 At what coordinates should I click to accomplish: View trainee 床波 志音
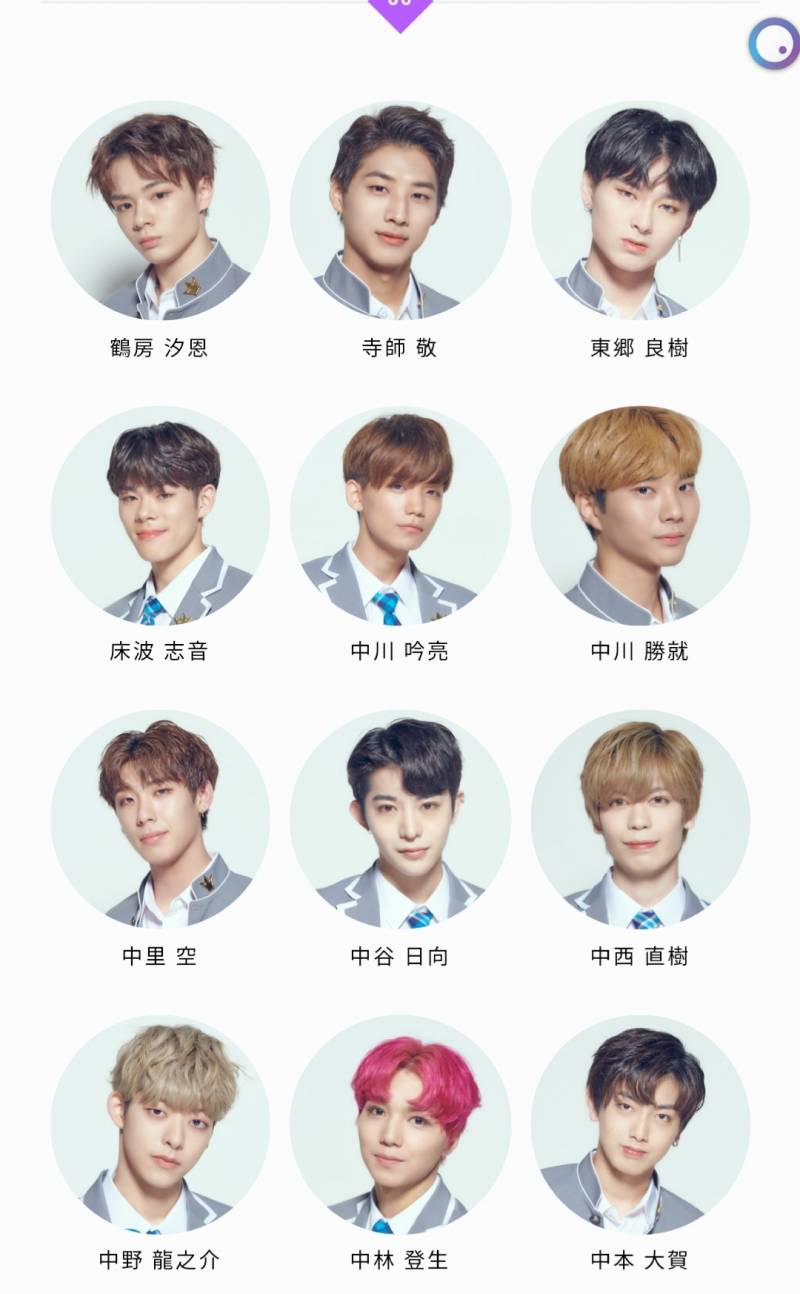160,515
